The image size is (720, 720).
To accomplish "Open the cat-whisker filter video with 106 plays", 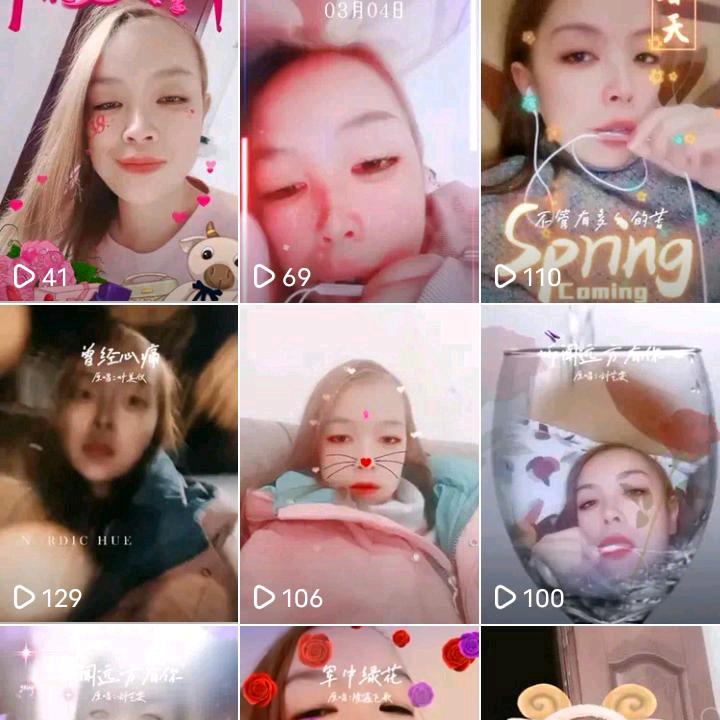I will pyautogui.click(x=359, y=463).
